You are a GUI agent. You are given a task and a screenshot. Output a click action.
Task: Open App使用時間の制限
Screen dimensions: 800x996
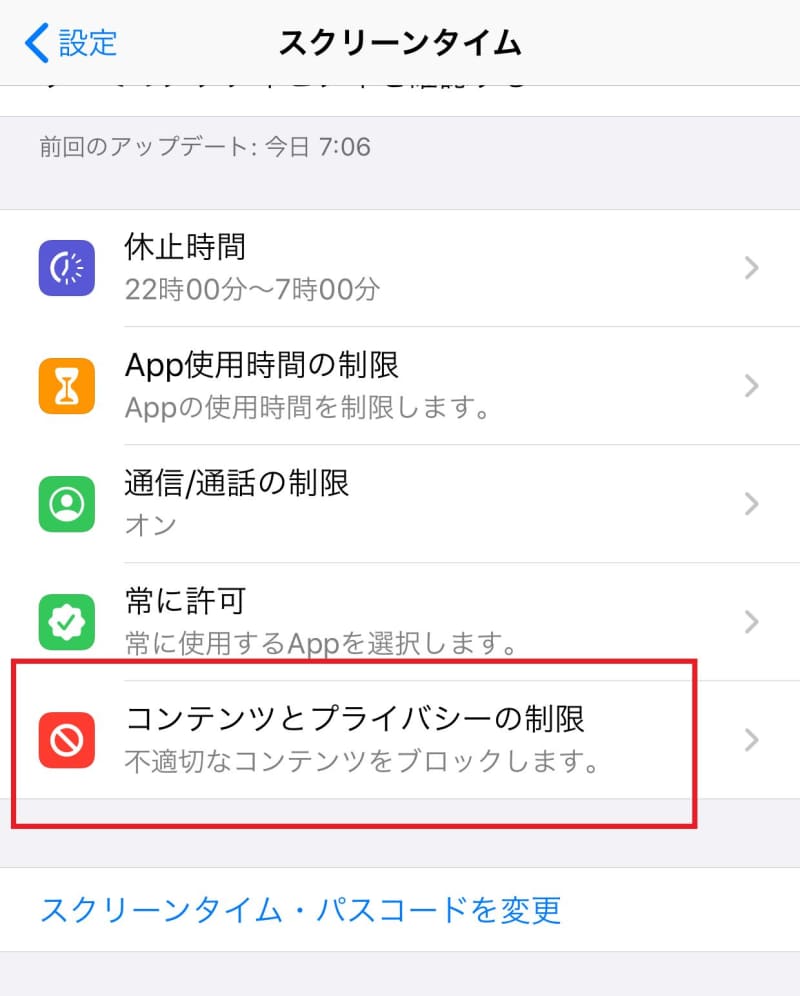click(400, 385)
